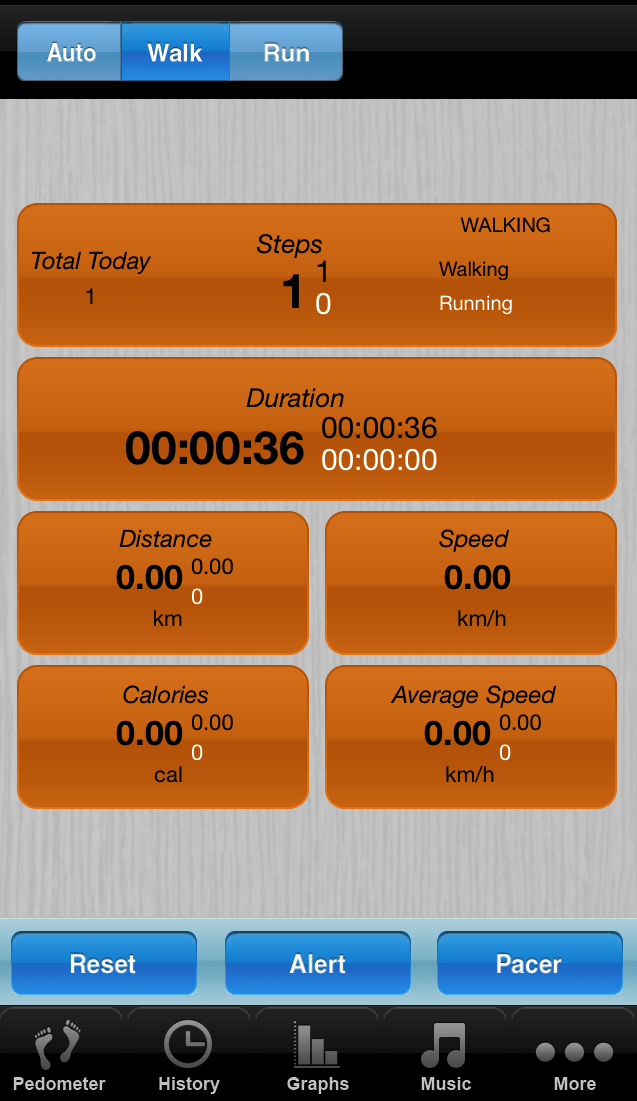This screenshot has height=1101, width=637.
Task: Switch to Run mode
Action: [x=286, y=52]
